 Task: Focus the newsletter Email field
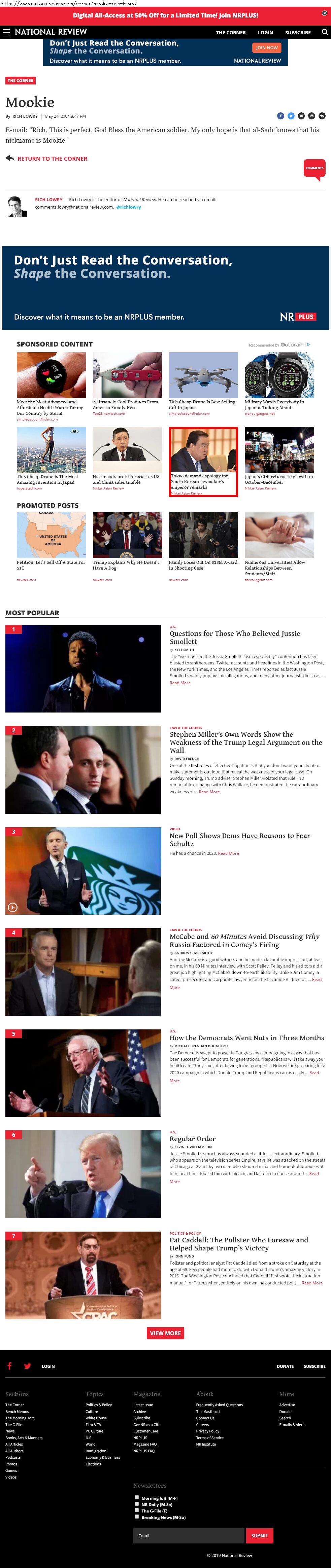188,1536
